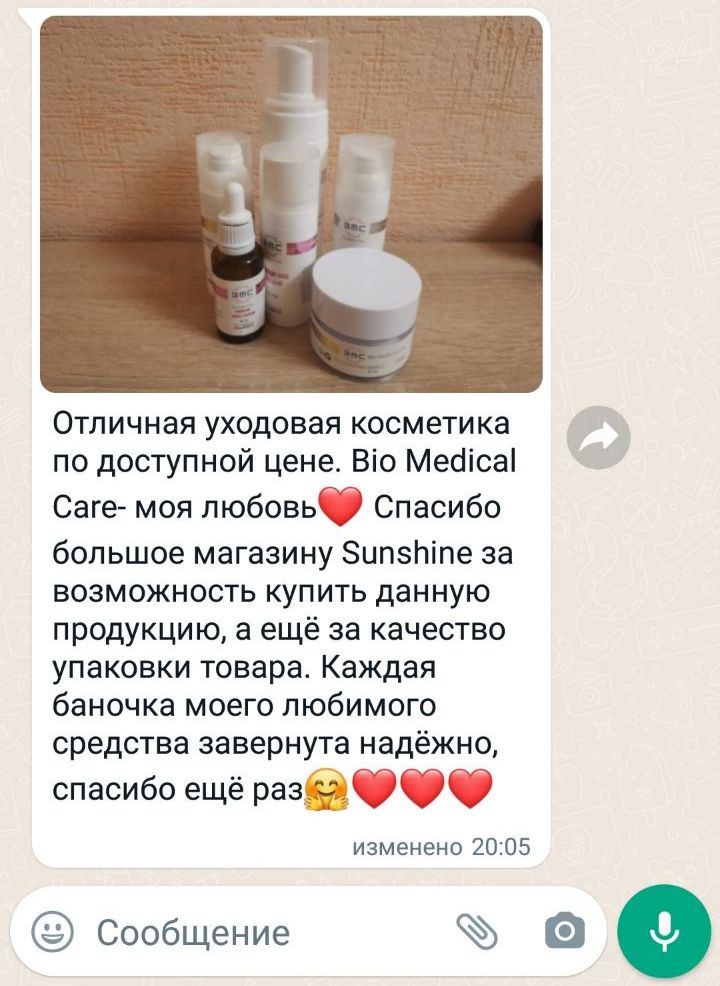720x986 pixels.
Task: Open the emoji picker
Action: coord(52,932)
